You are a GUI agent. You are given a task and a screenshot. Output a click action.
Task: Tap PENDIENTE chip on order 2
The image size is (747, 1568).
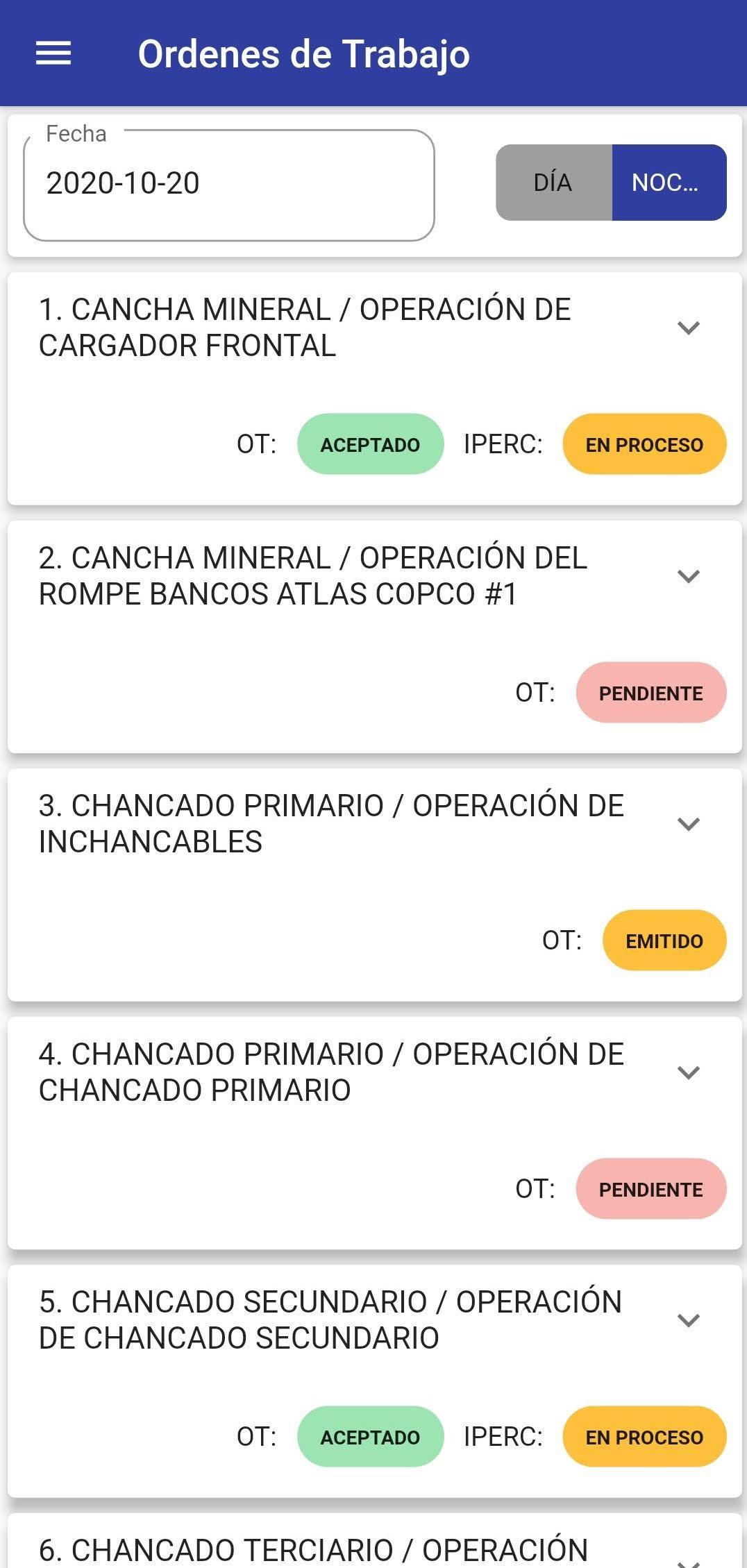click(651, 693)
